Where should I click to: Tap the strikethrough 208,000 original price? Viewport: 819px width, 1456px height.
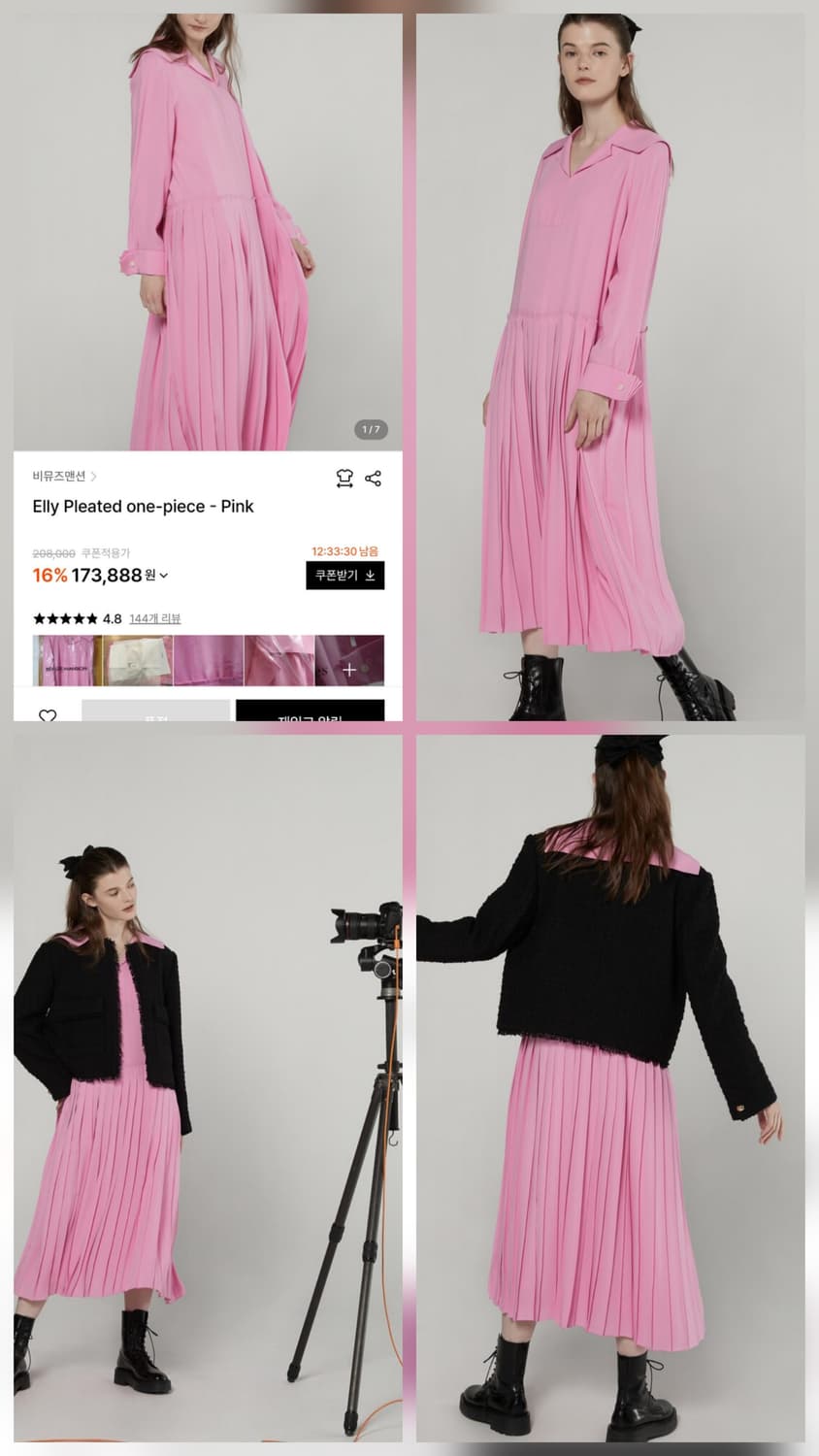pyautogui.click(x=52, y=551)
